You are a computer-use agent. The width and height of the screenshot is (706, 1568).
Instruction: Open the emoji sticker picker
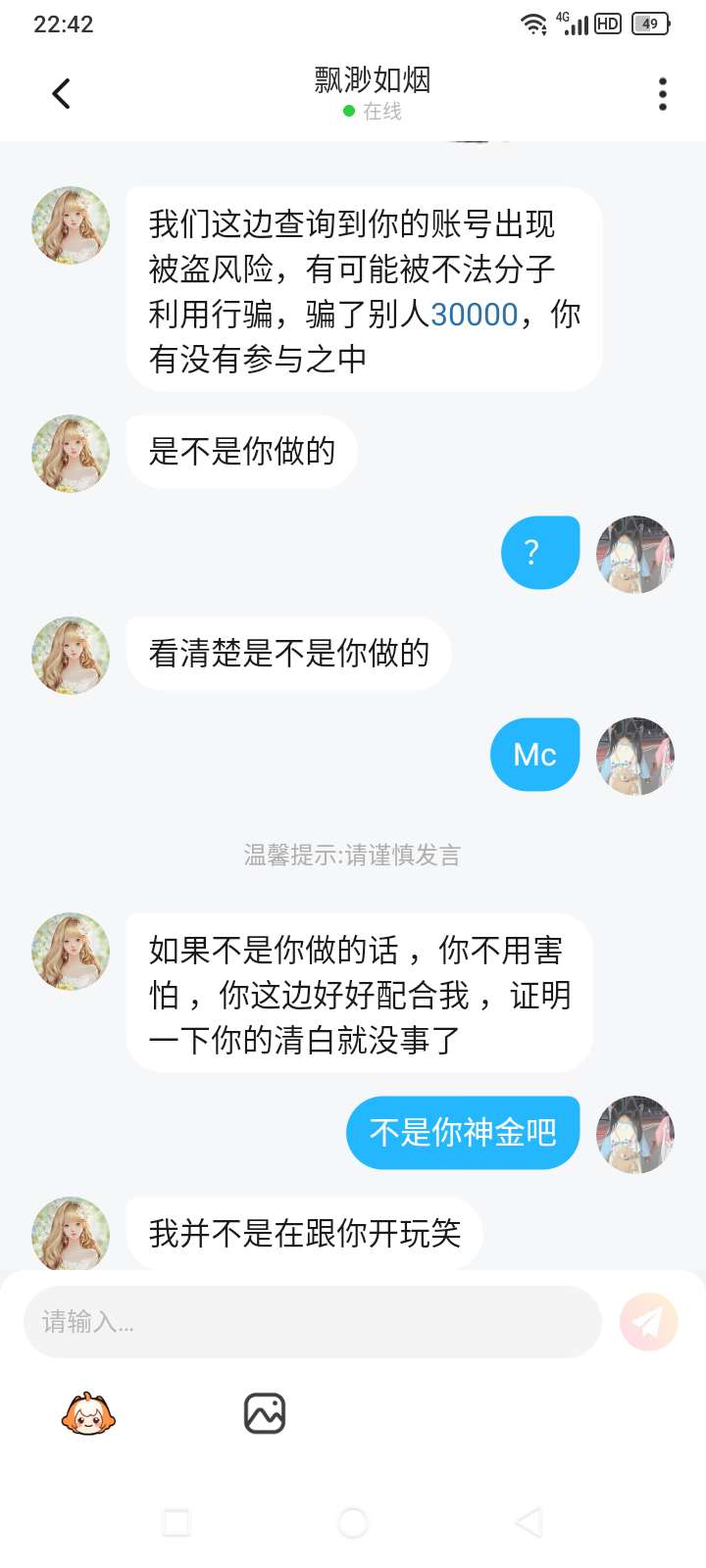(x=88, y=1414)
